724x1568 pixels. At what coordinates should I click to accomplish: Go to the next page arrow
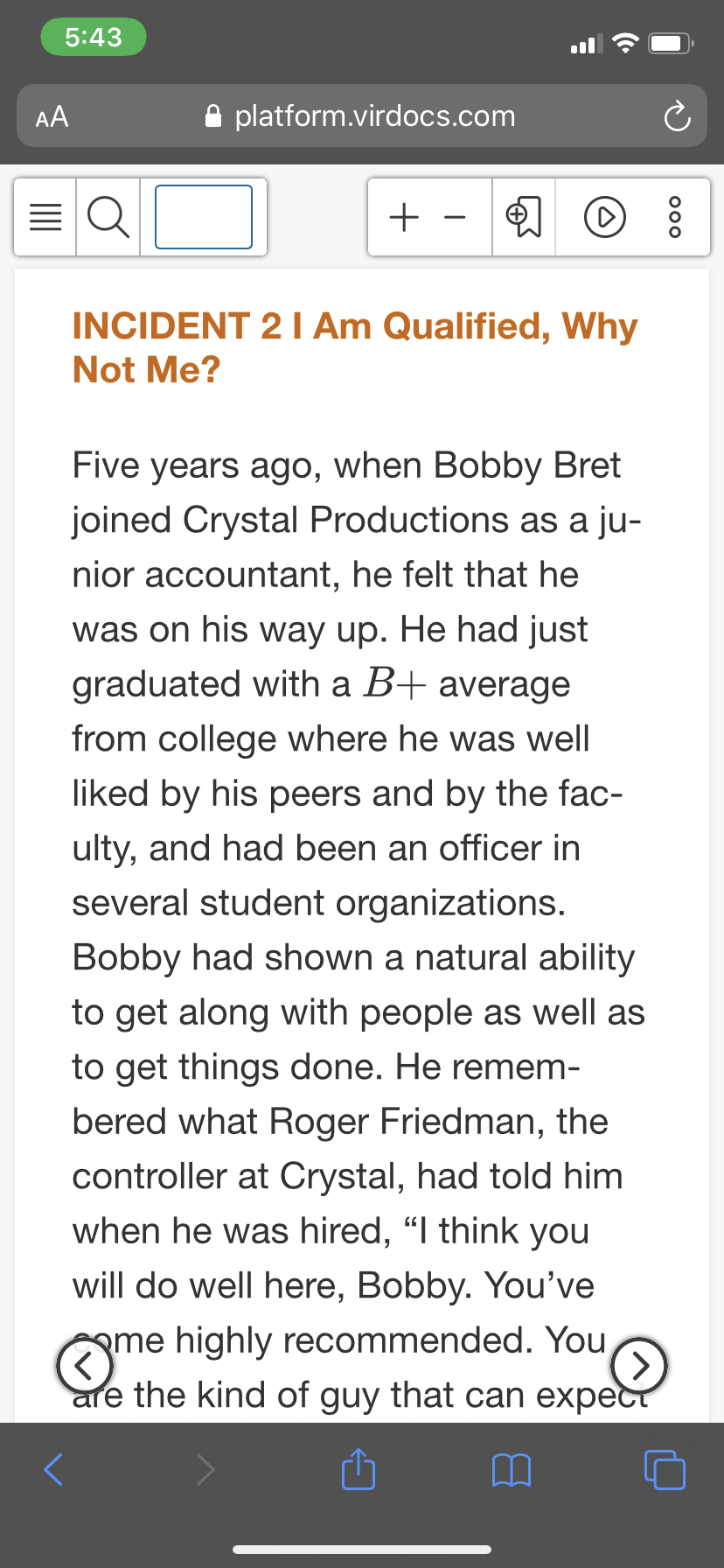(x=640, y=1365)
